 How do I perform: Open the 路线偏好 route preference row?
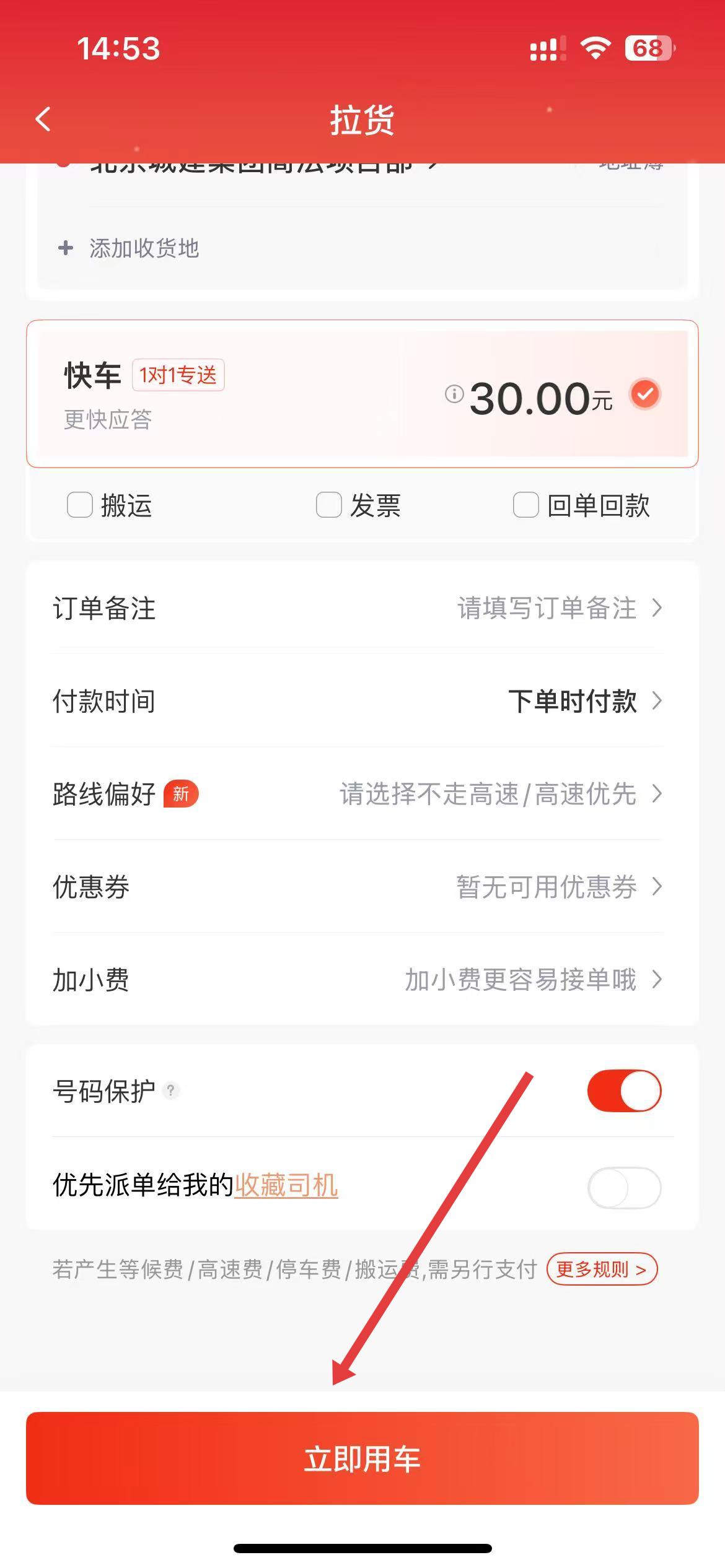(x=362, y=794)
